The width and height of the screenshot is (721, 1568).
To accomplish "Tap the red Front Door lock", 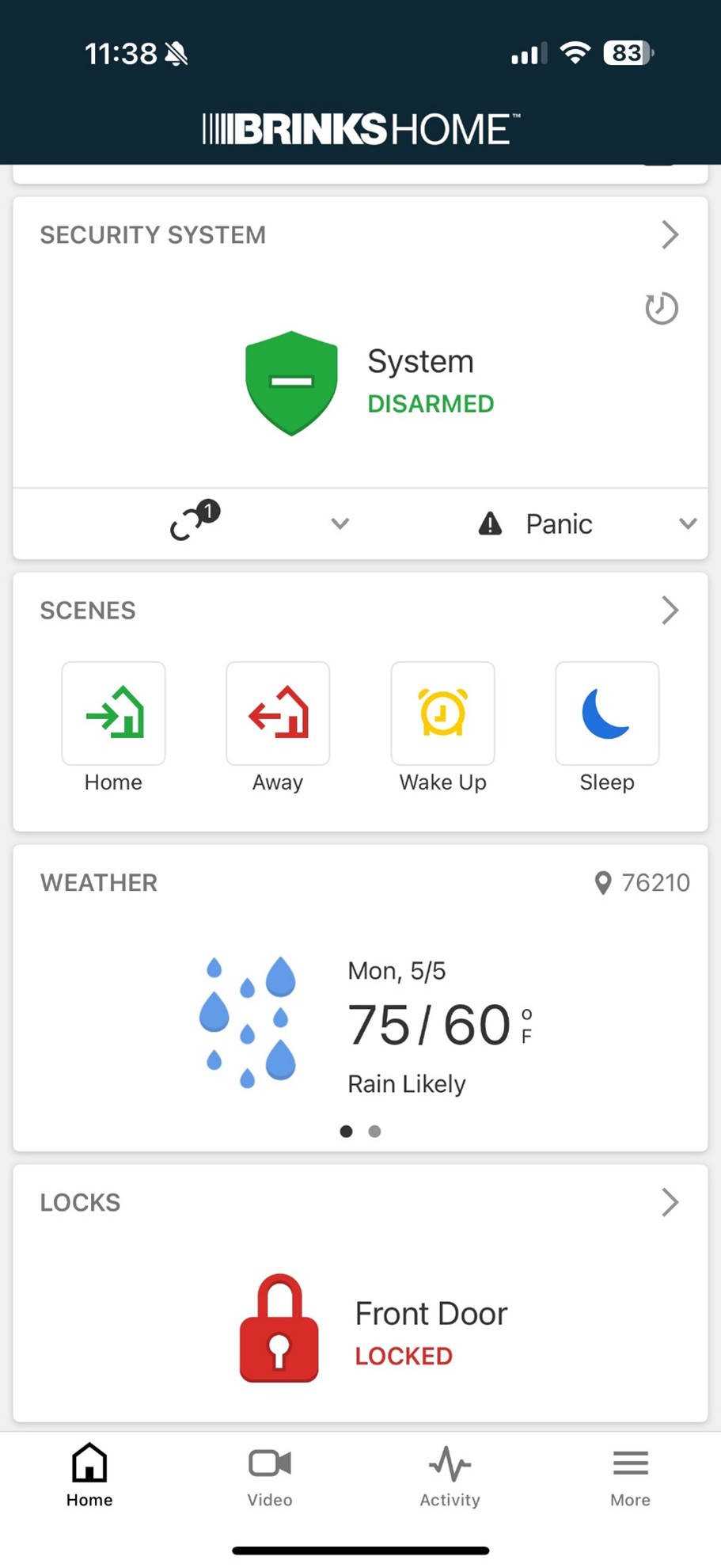I will tap(279, 1328).
